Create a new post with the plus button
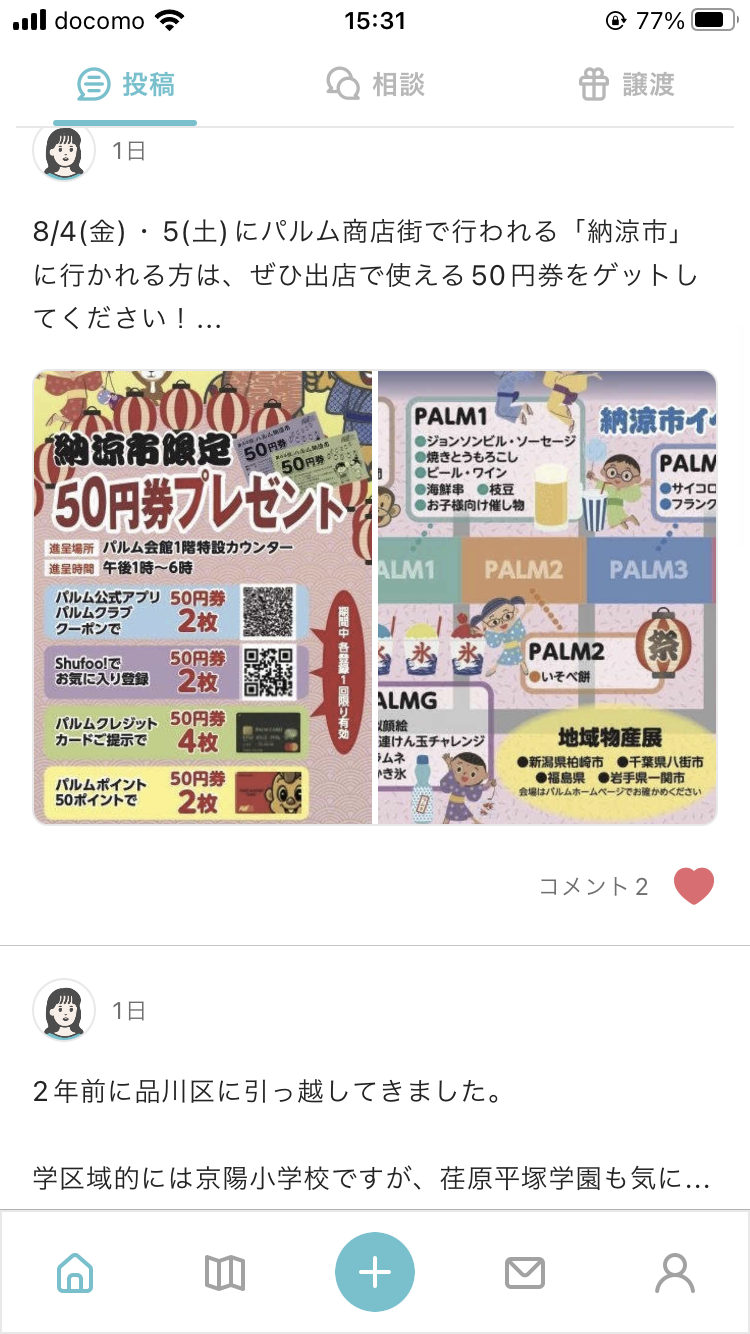This screenshot has width=750, height=1334. [x=375, y=1272]
